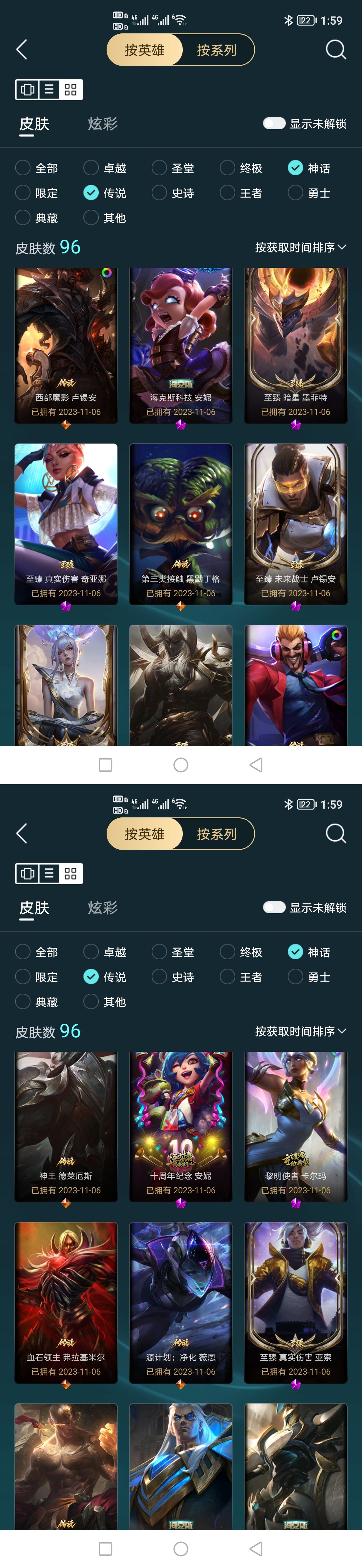The width and height of the screenshot is (362, 1568).
Task: View the 黎明使者 卡尔玛 skin card
Action: tap(296, 1126)
